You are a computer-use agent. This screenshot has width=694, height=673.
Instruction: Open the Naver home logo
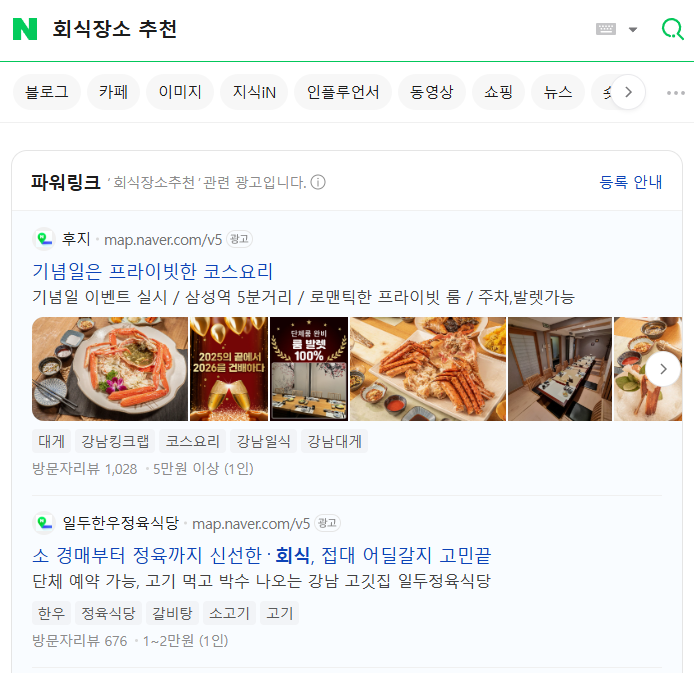click(25, 29)
